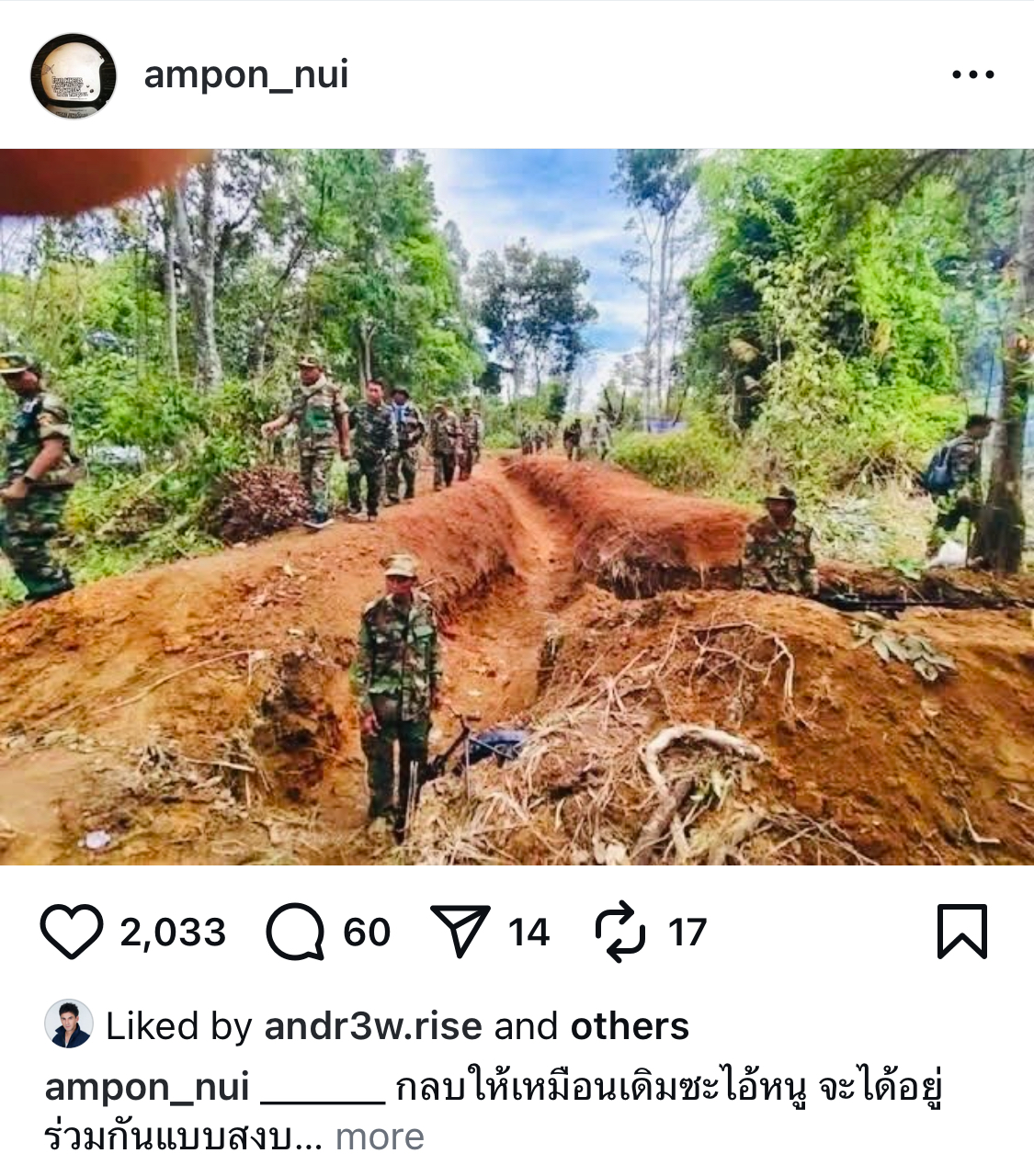Open the post's photo
The height and width of the screenshot is (1176, 1034).
517,506
